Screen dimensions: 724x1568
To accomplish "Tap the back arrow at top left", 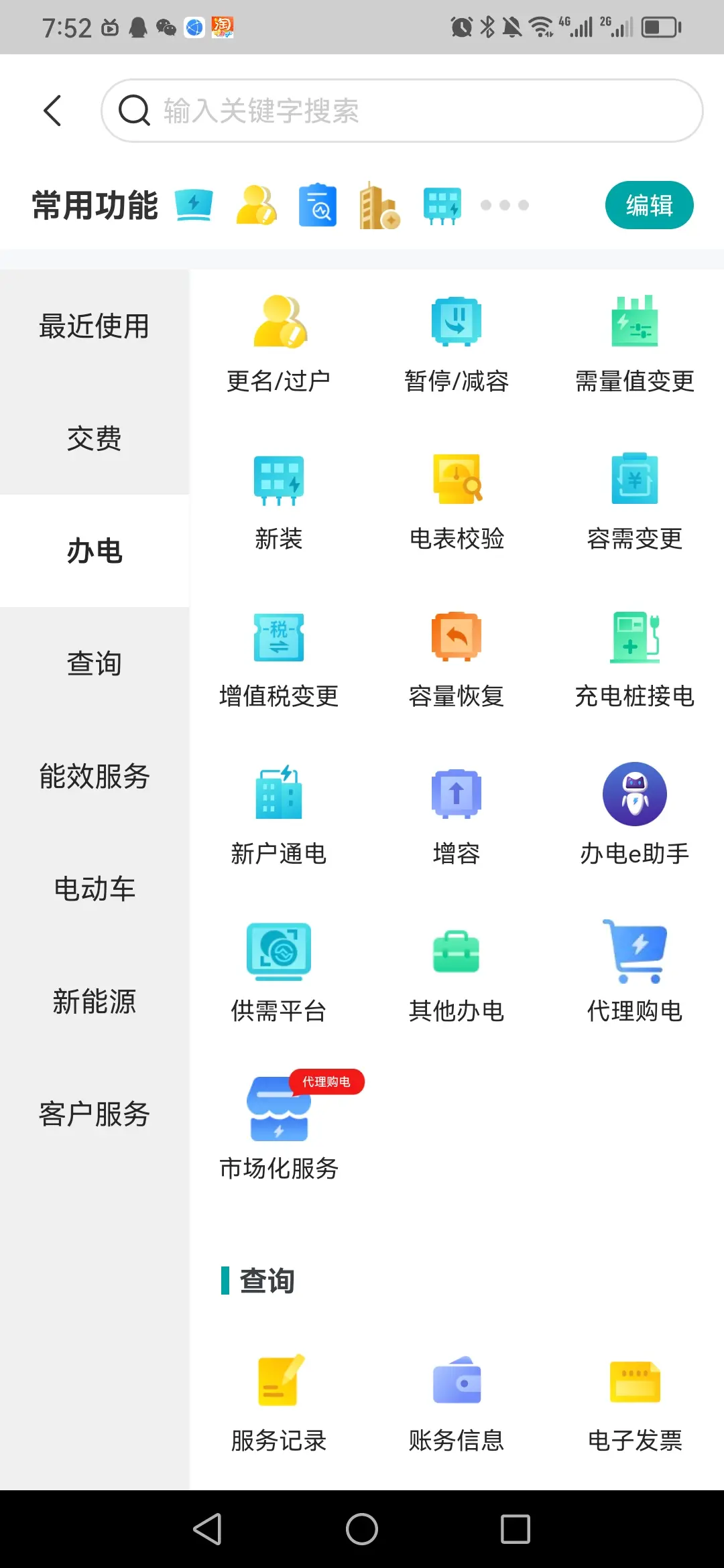I will 52,111.
